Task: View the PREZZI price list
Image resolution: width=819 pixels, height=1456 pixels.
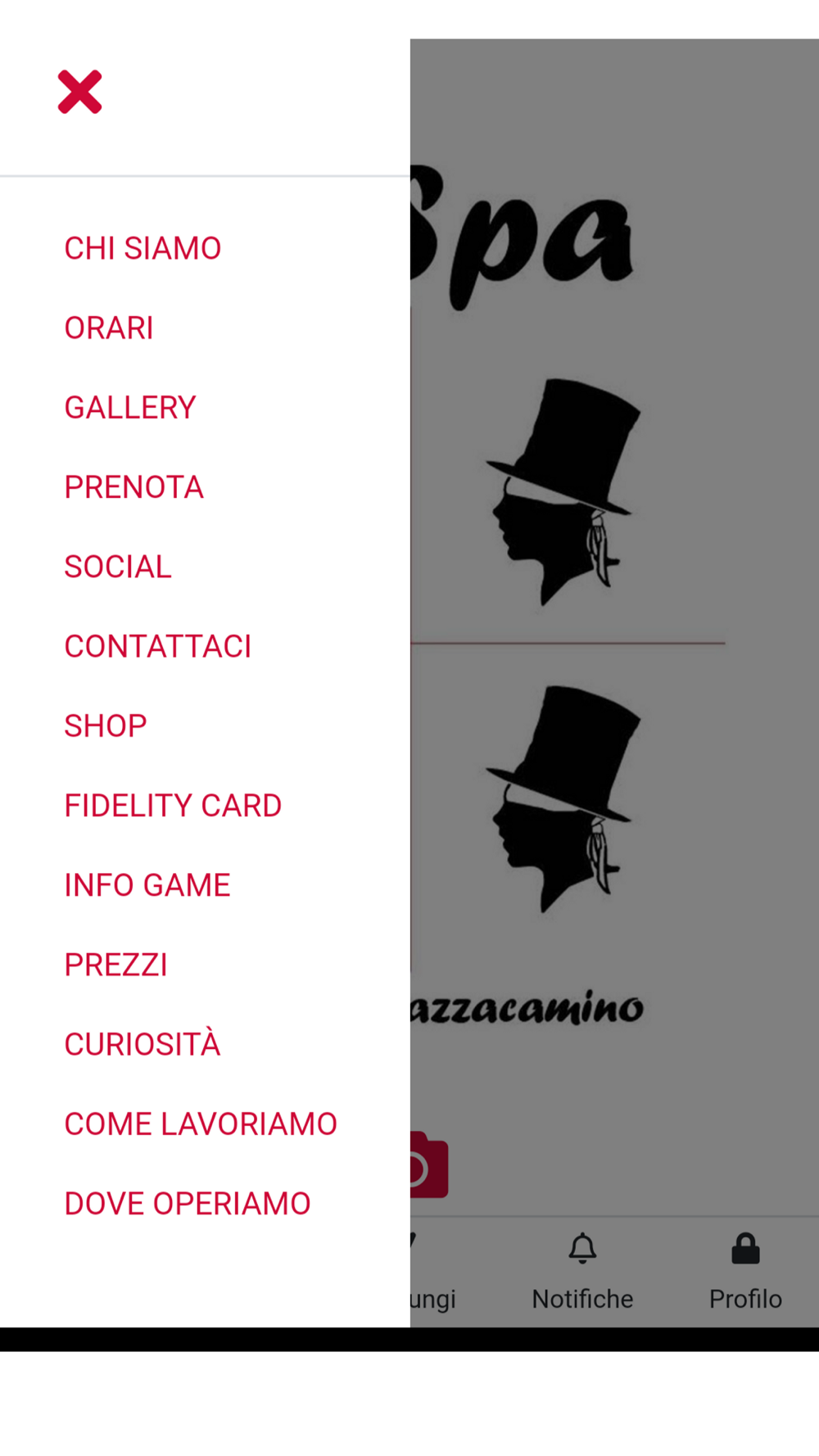Action: click(x=115, y=965)
